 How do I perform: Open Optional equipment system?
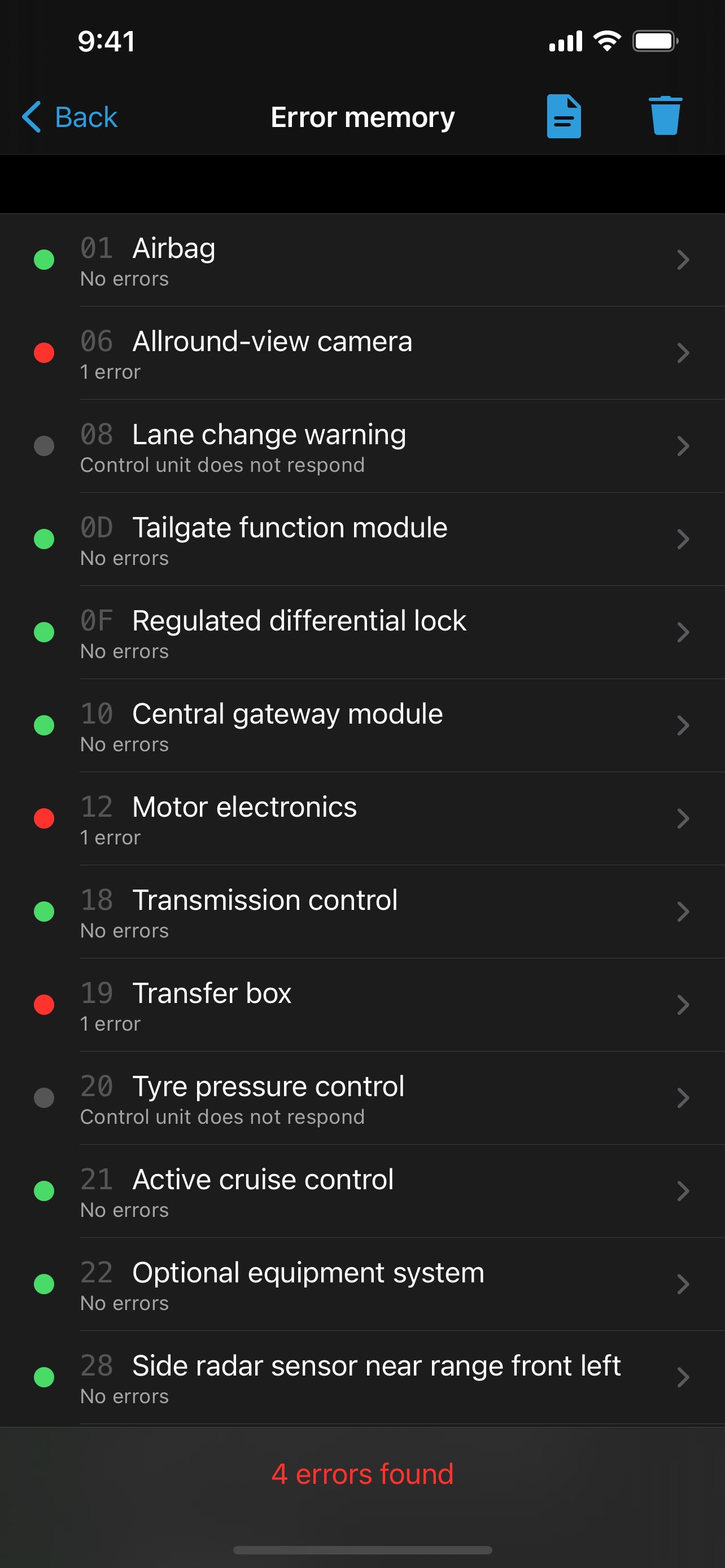tap(363, 1284)
